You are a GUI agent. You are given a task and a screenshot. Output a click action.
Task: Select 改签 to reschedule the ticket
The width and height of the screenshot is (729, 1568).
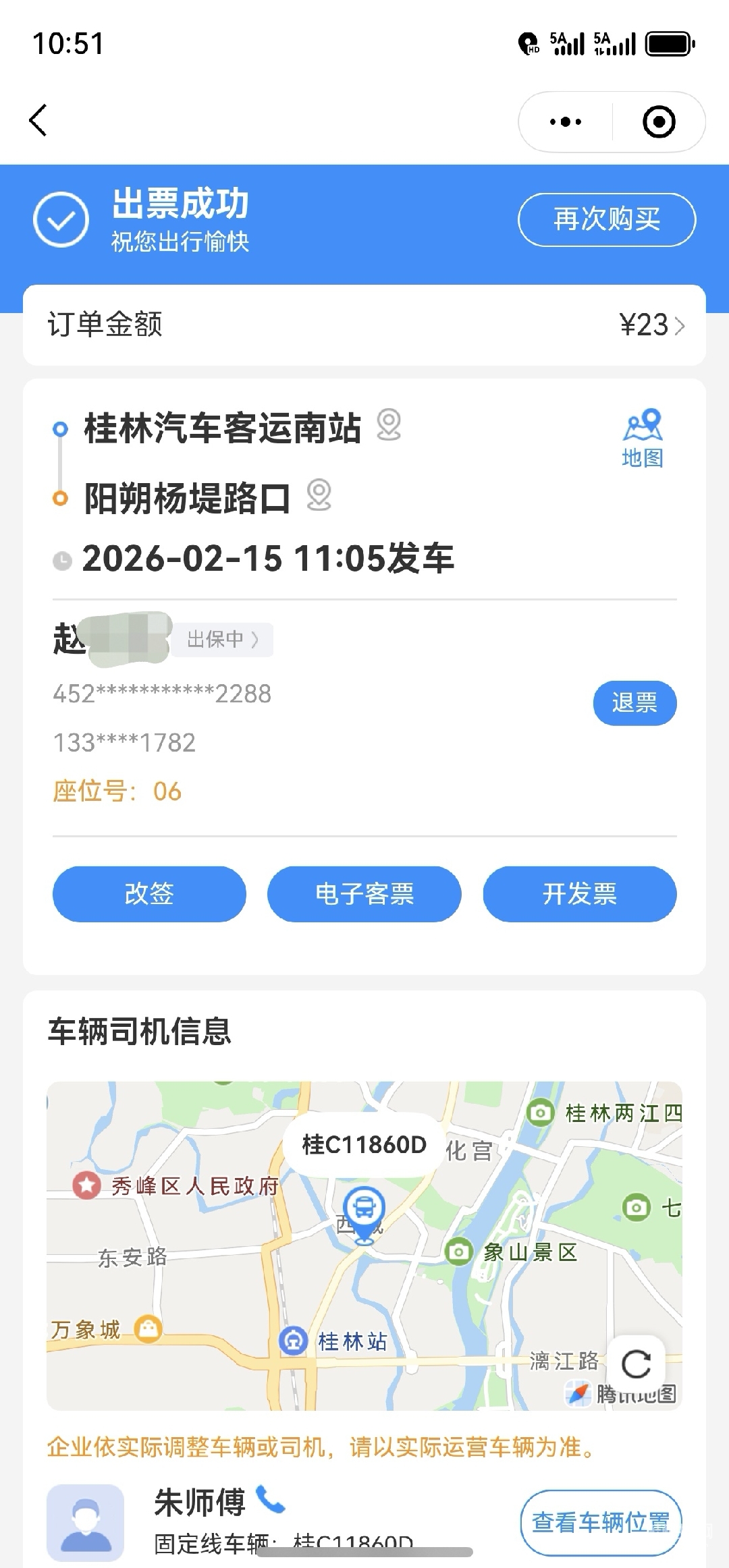[x=149, y=894]
